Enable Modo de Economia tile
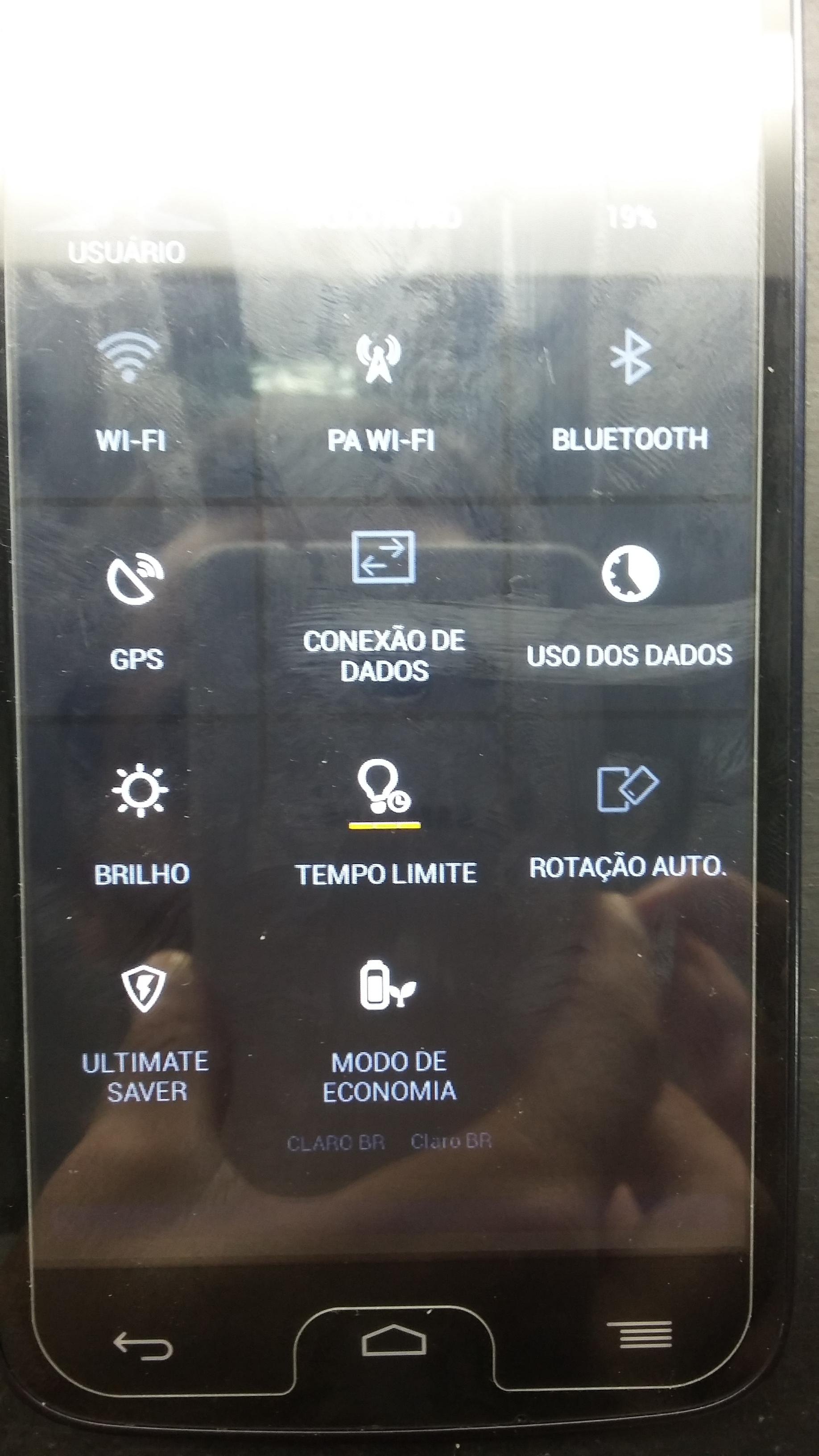The width and height of the screenshot is (819, 1456). coord(389,1034)
